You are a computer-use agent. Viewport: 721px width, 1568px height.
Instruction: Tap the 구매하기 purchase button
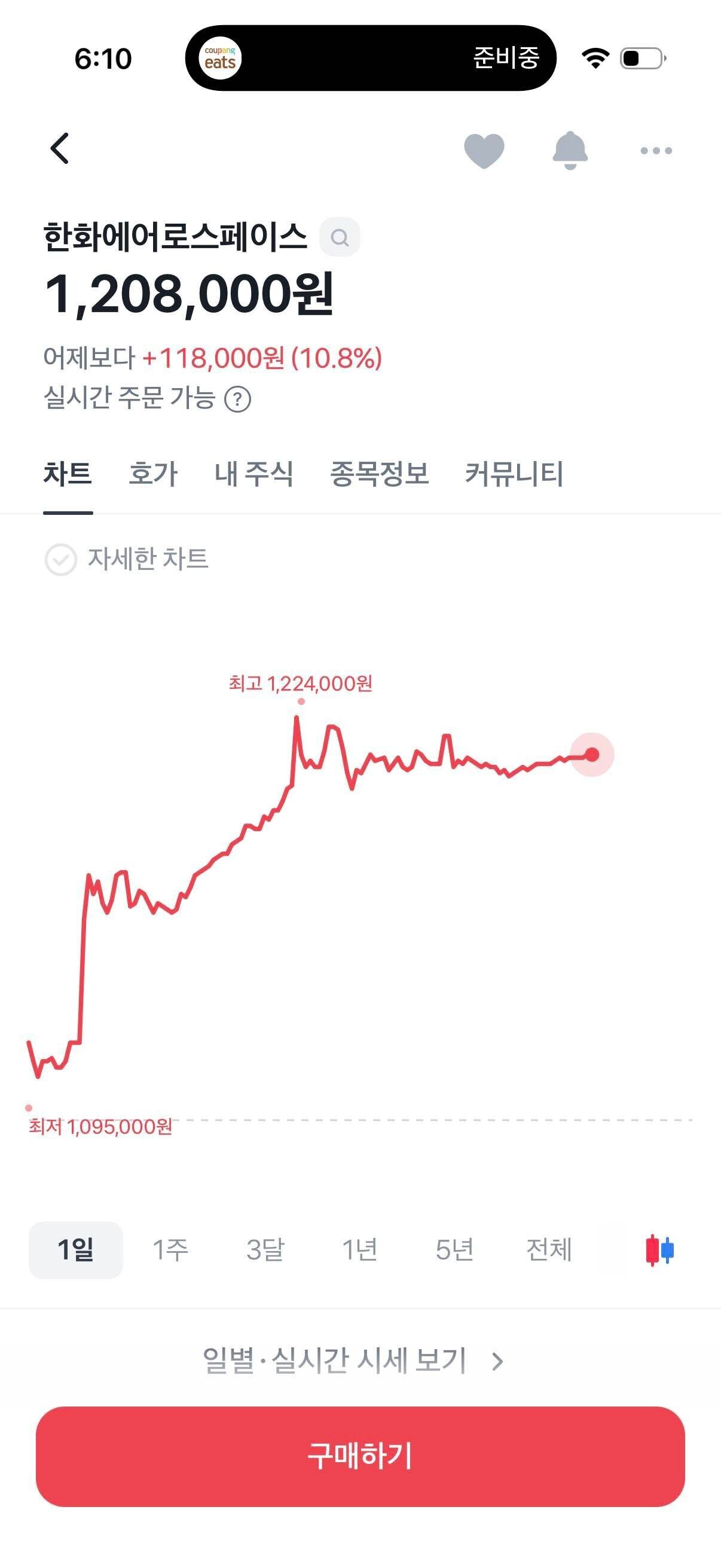360,1458
